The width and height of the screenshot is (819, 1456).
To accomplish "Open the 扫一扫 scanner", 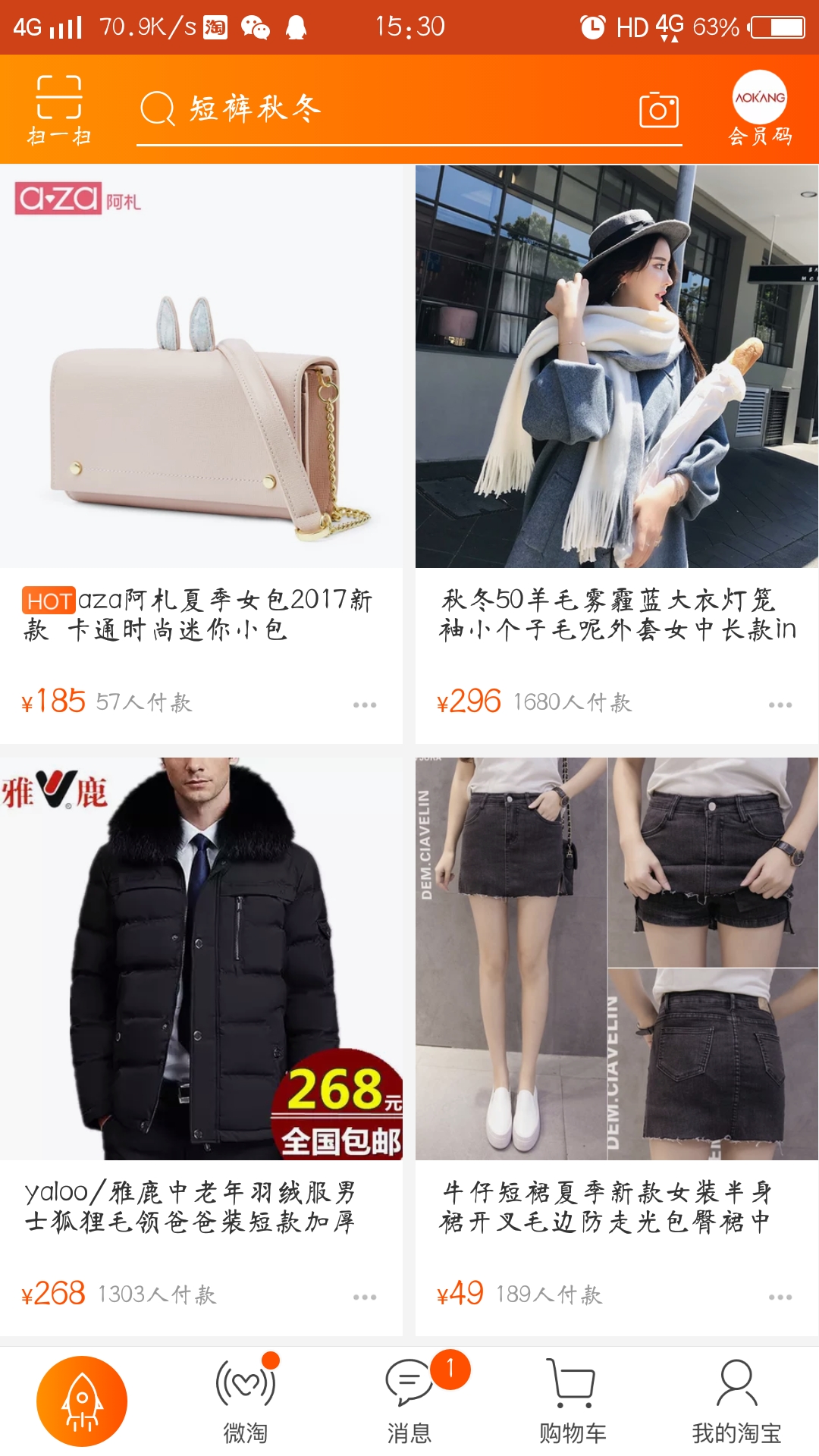I will [x=59, y=110].
